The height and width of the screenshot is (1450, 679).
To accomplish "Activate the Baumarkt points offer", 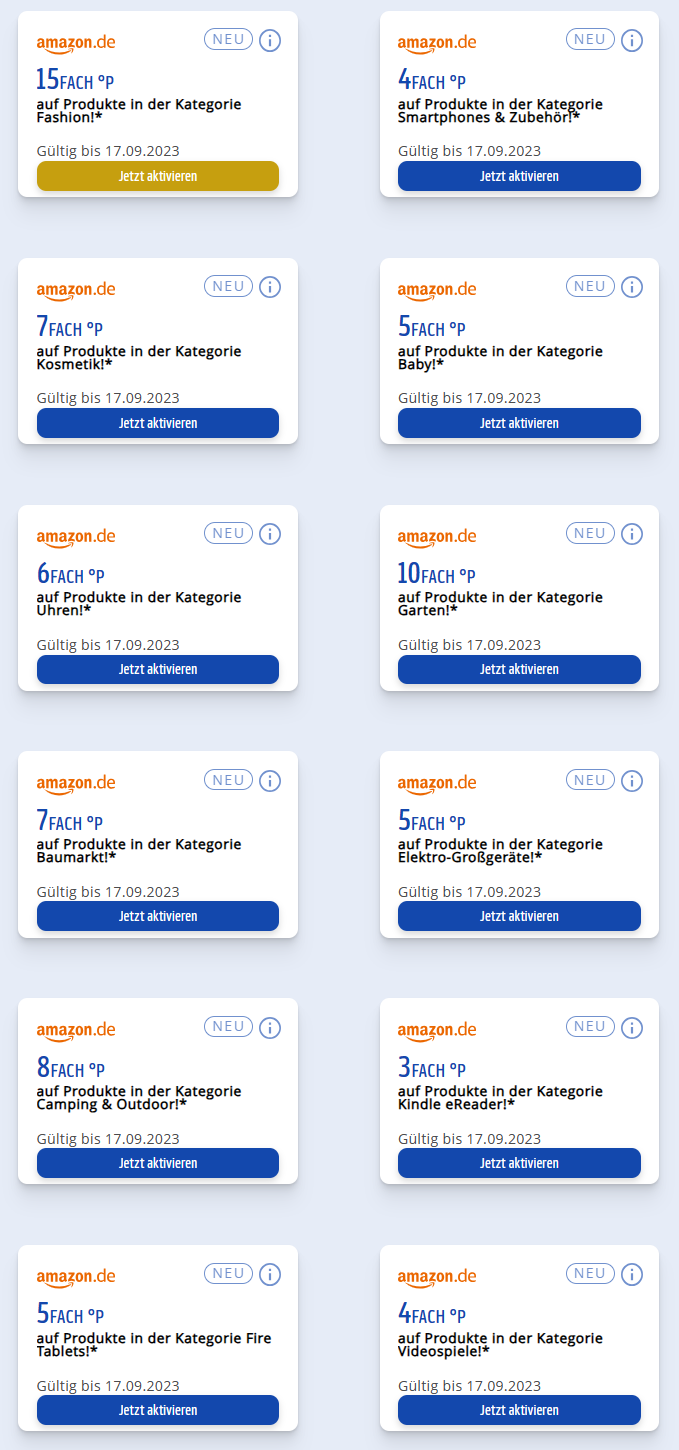I will [x=158, y=916].
